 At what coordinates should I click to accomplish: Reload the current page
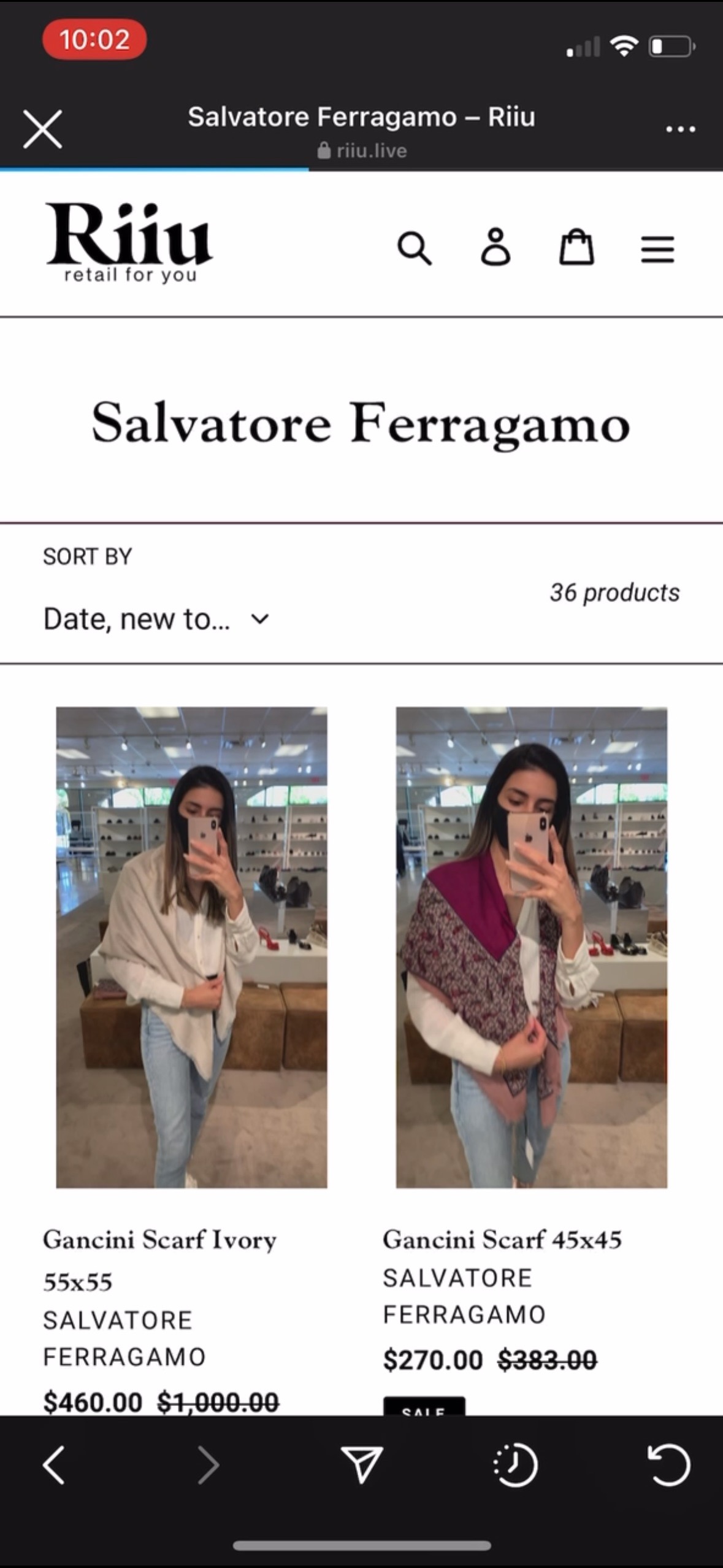click(668, 1466)
